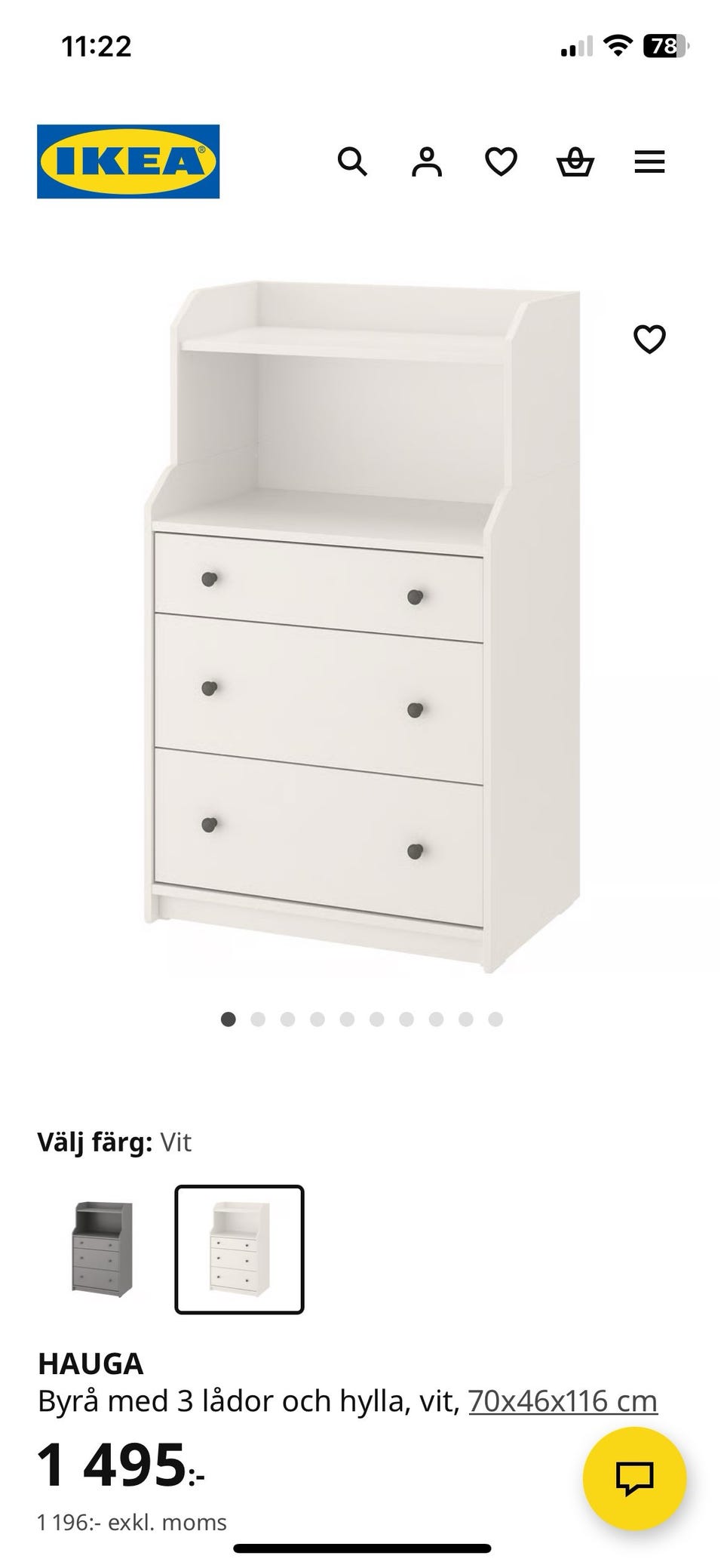Select the white color option
This screenshot has height=1568, width=724.
(x=239, y=1249)
